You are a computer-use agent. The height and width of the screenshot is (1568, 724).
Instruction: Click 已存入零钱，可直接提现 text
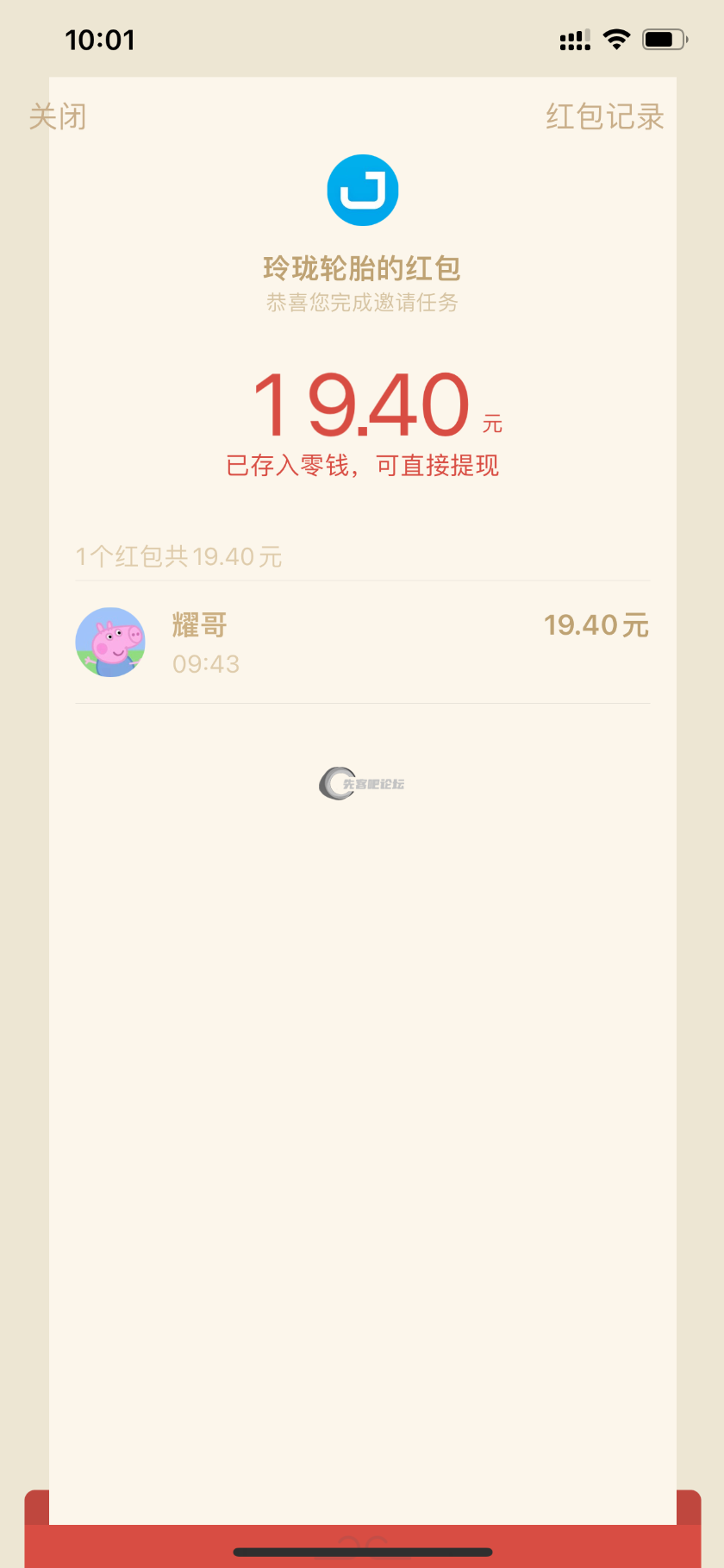362,464
